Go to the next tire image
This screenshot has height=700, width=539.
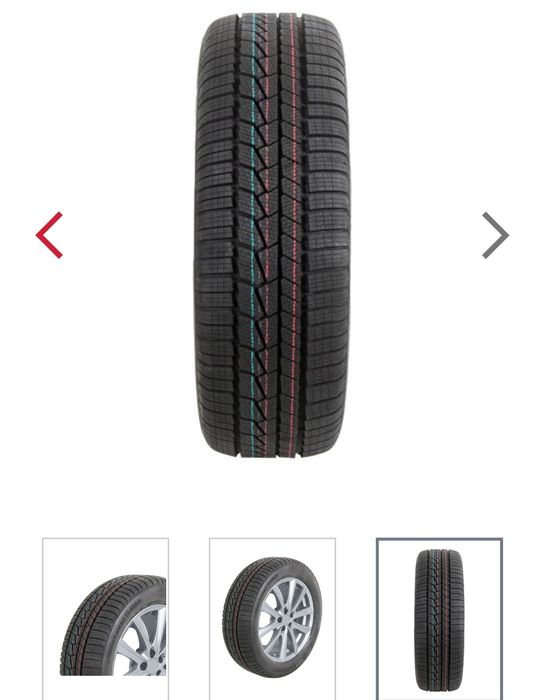pos(495,235)
